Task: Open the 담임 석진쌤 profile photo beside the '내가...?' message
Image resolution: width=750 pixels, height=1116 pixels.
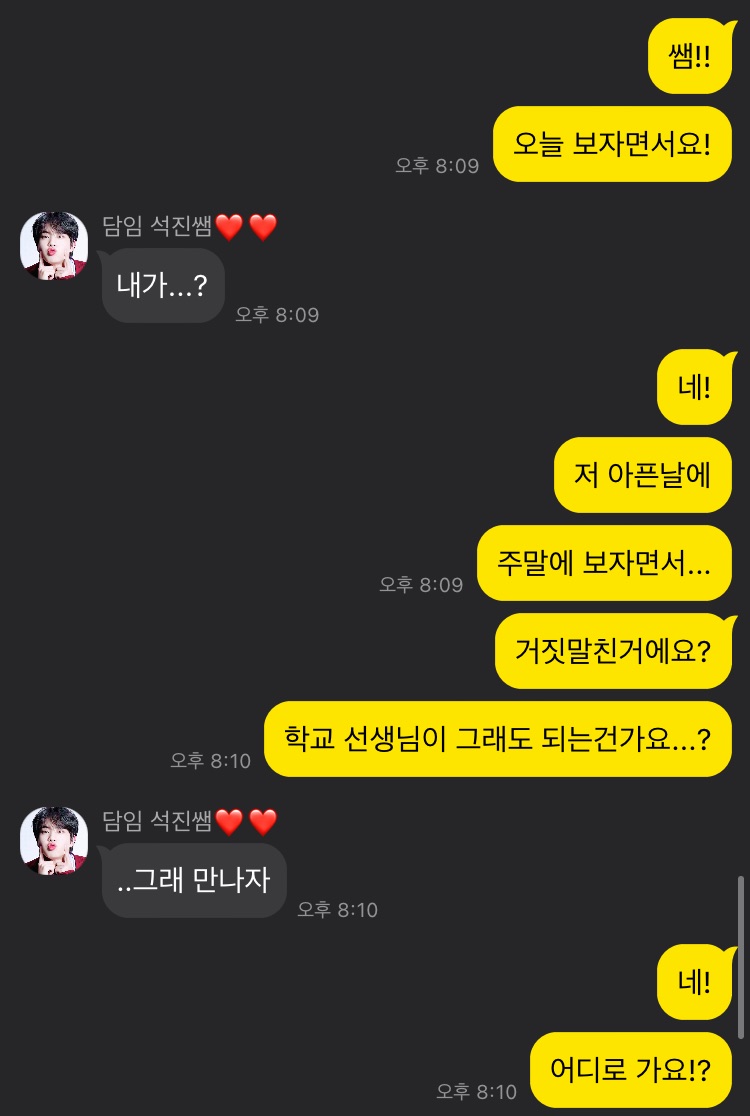Action: [54, 246]
